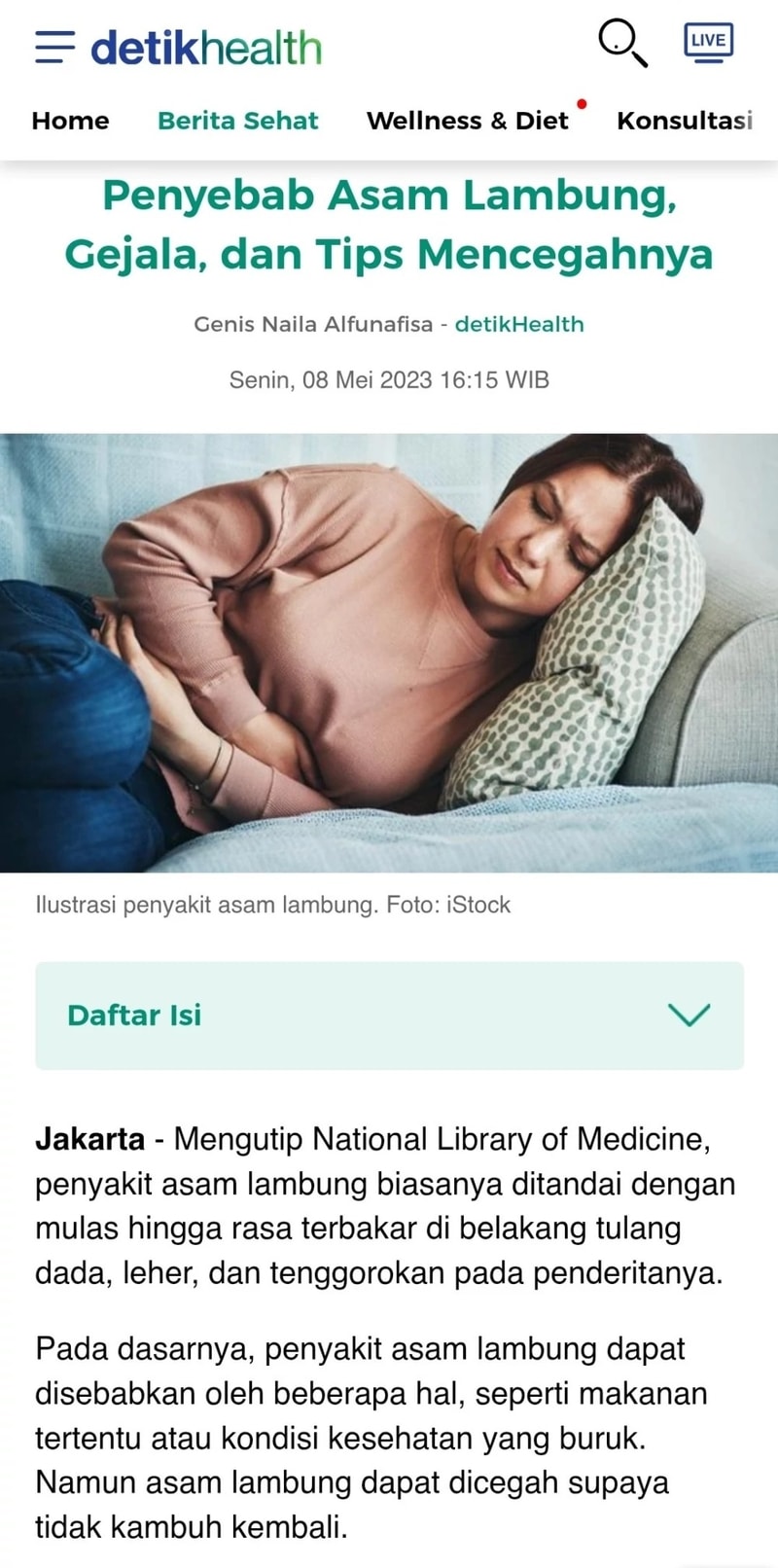Screen dimensions: 778x1568
Task: Tap the detikhealth logo
Action: pyautogui.click(x=206, y=47)
